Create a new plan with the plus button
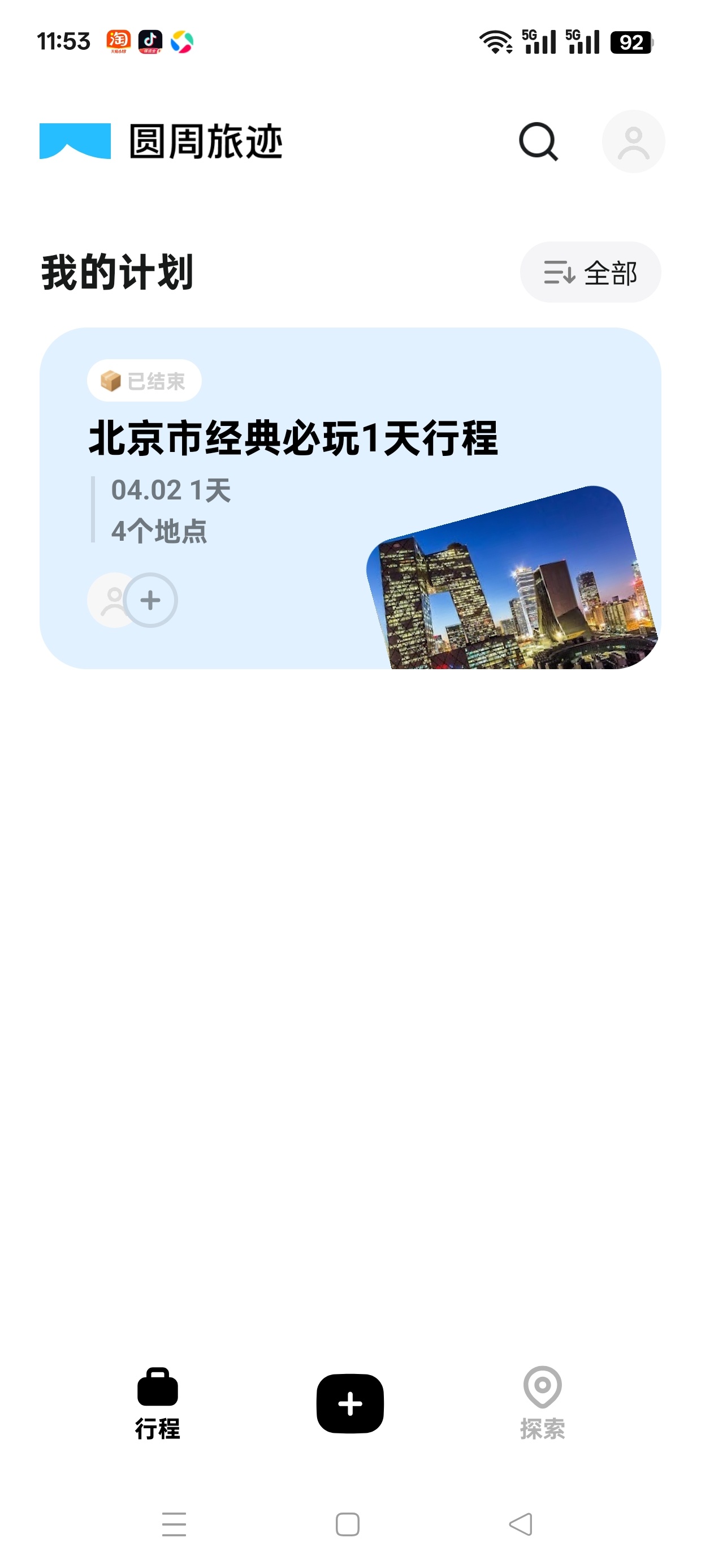 tap(350, 1403)
